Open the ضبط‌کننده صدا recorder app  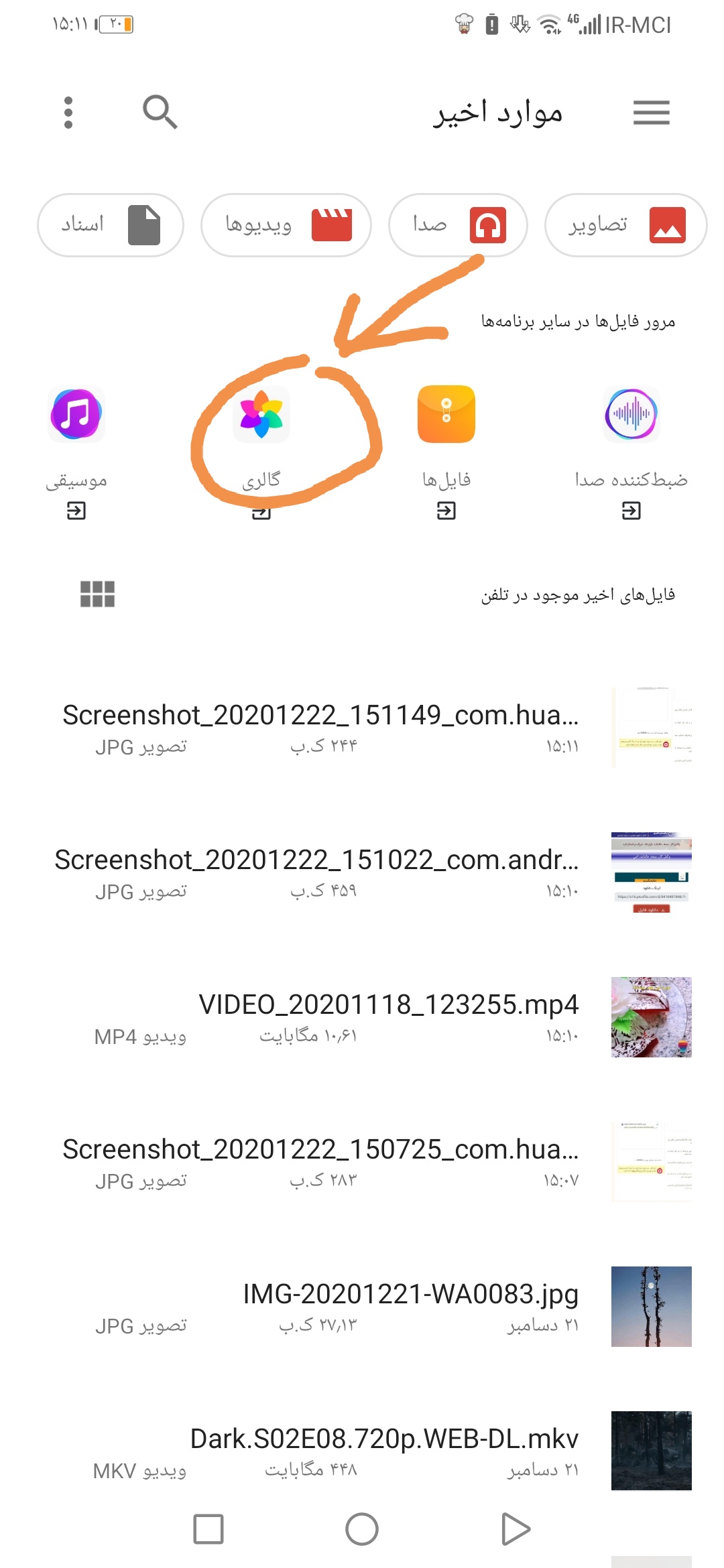[631, 415]
